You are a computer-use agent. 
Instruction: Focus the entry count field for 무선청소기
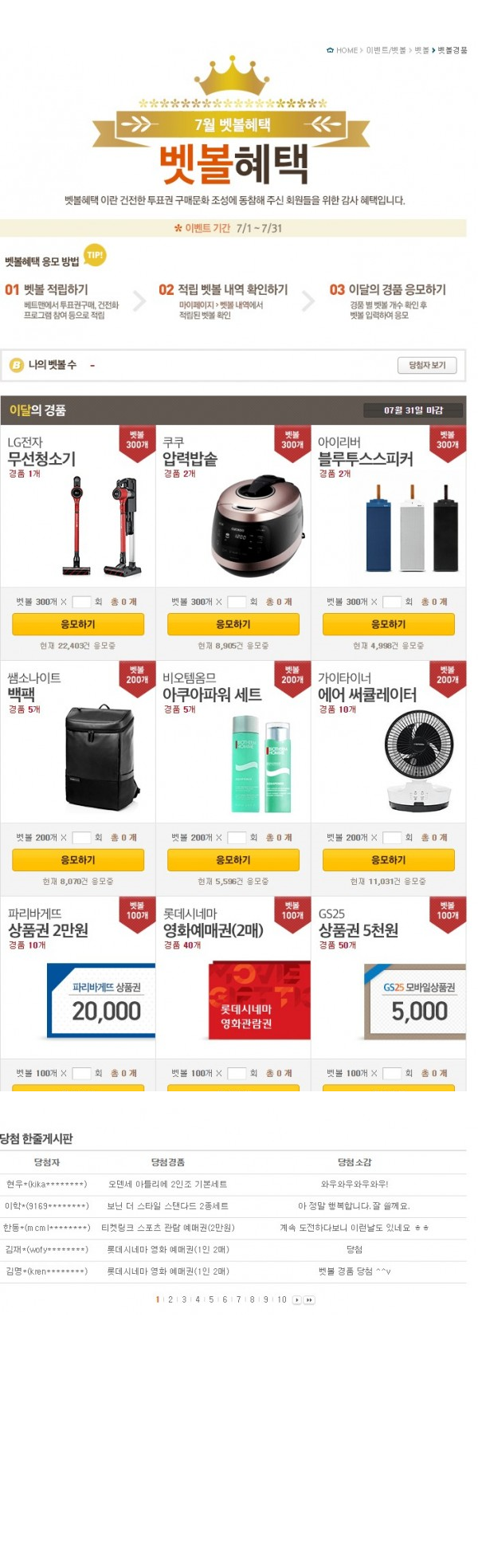click(81, 602)
